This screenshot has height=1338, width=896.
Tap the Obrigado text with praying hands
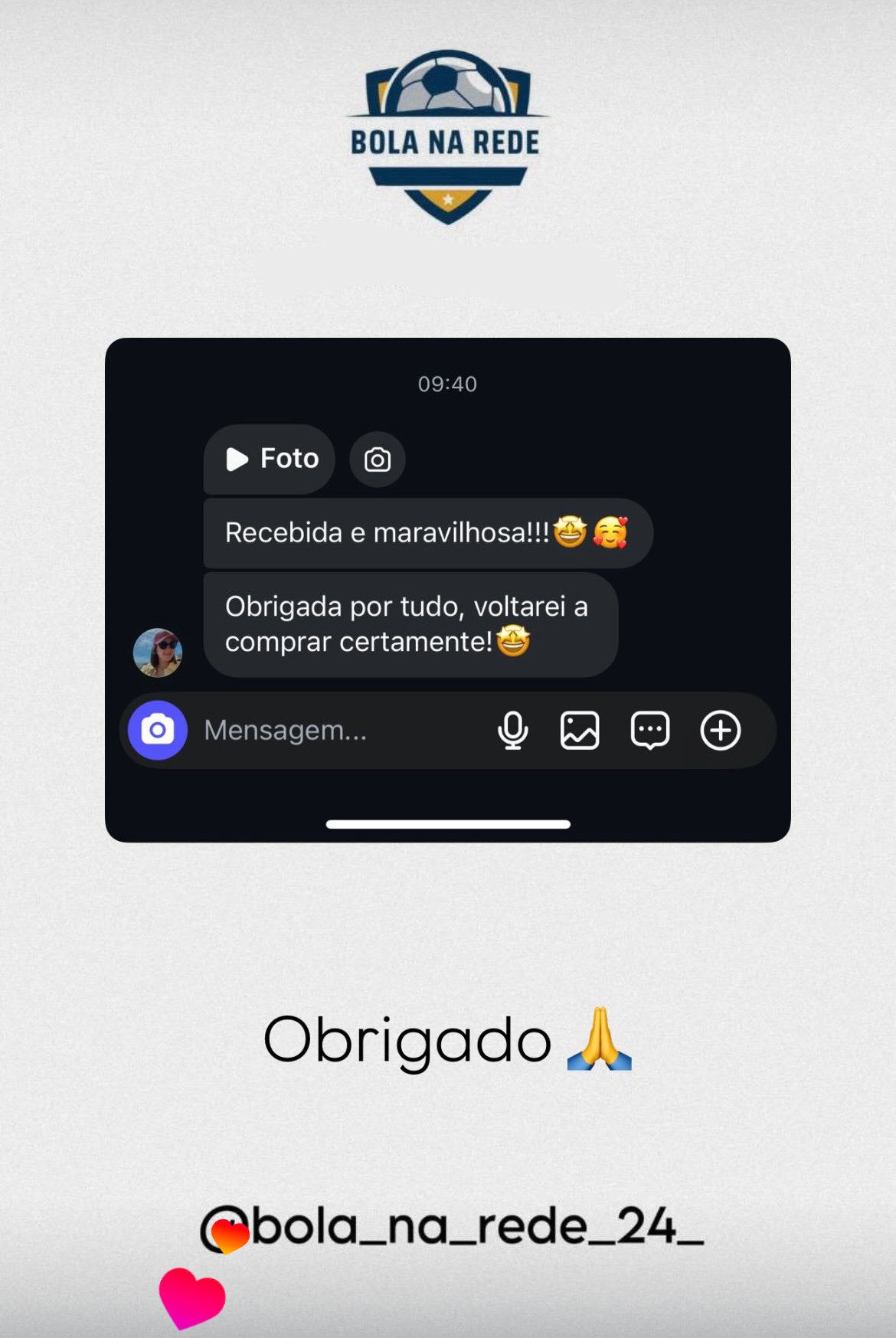click(x=405, y=1040)
